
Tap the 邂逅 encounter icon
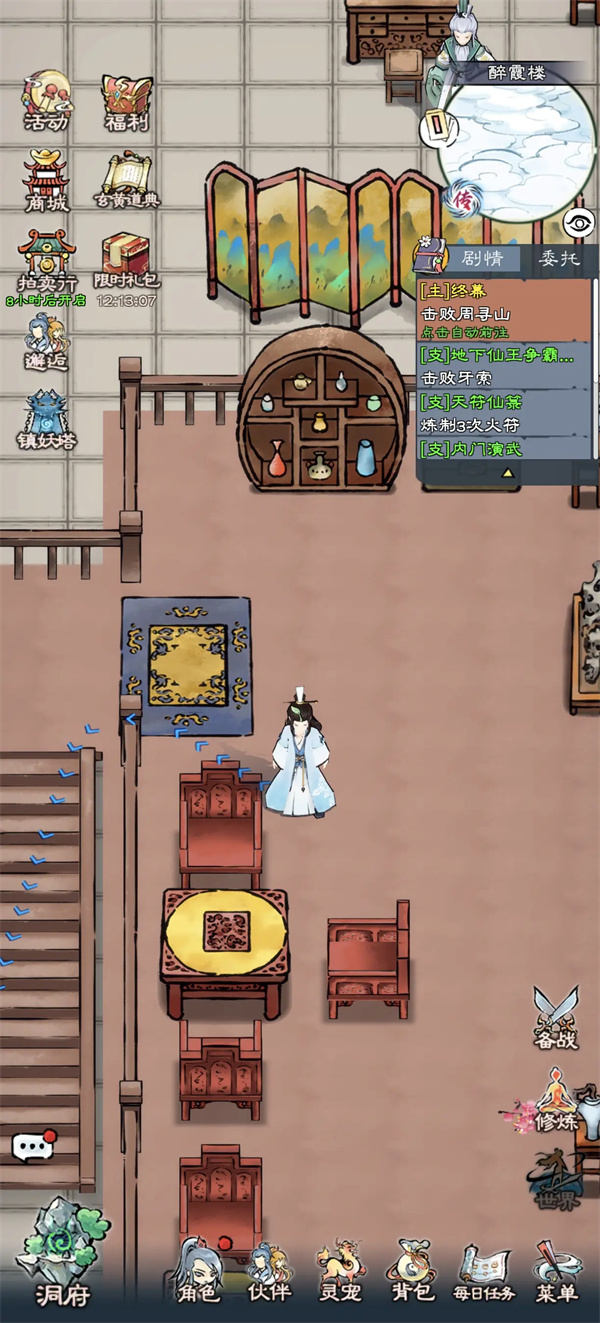click(x=46, y=342)
